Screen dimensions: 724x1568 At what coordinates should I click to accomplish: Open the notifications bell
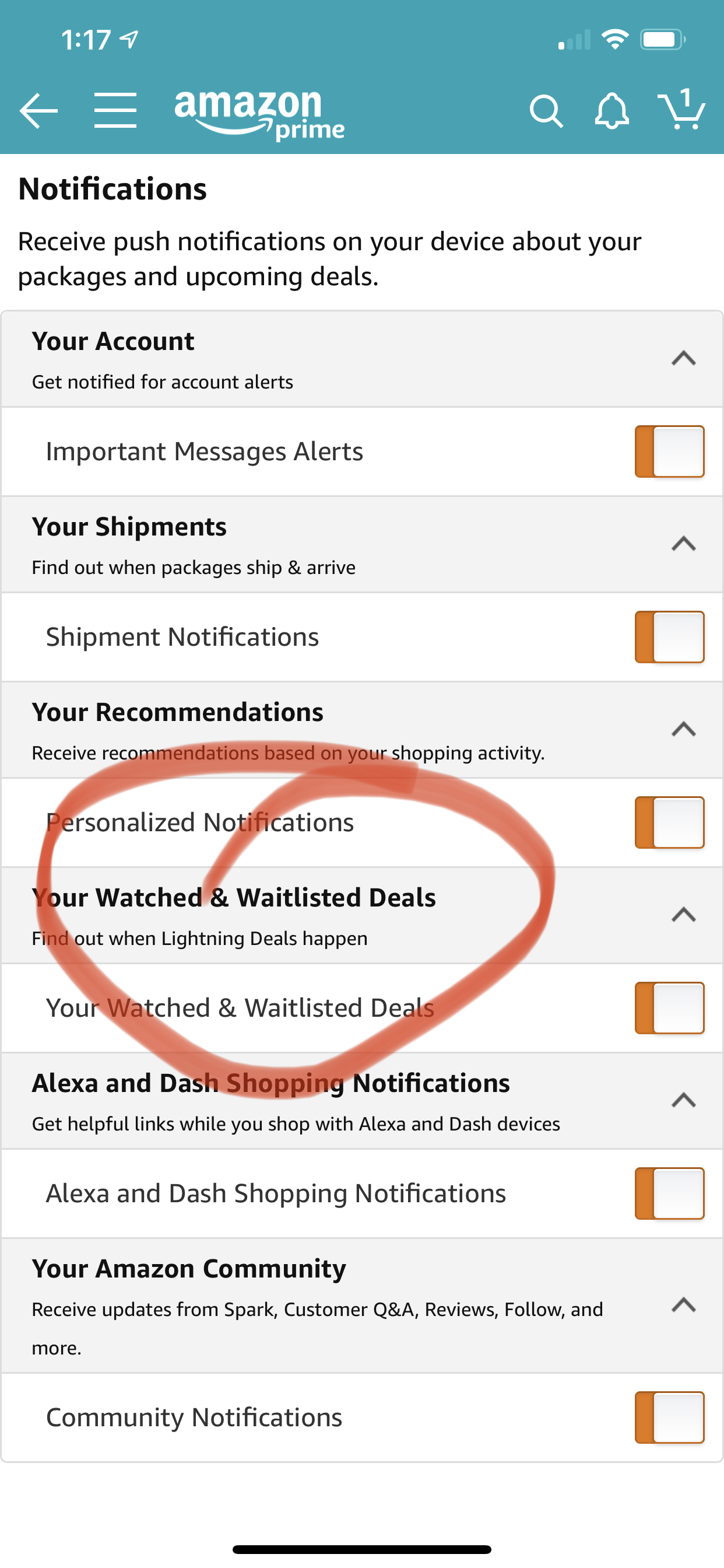(x=611, y=111)
